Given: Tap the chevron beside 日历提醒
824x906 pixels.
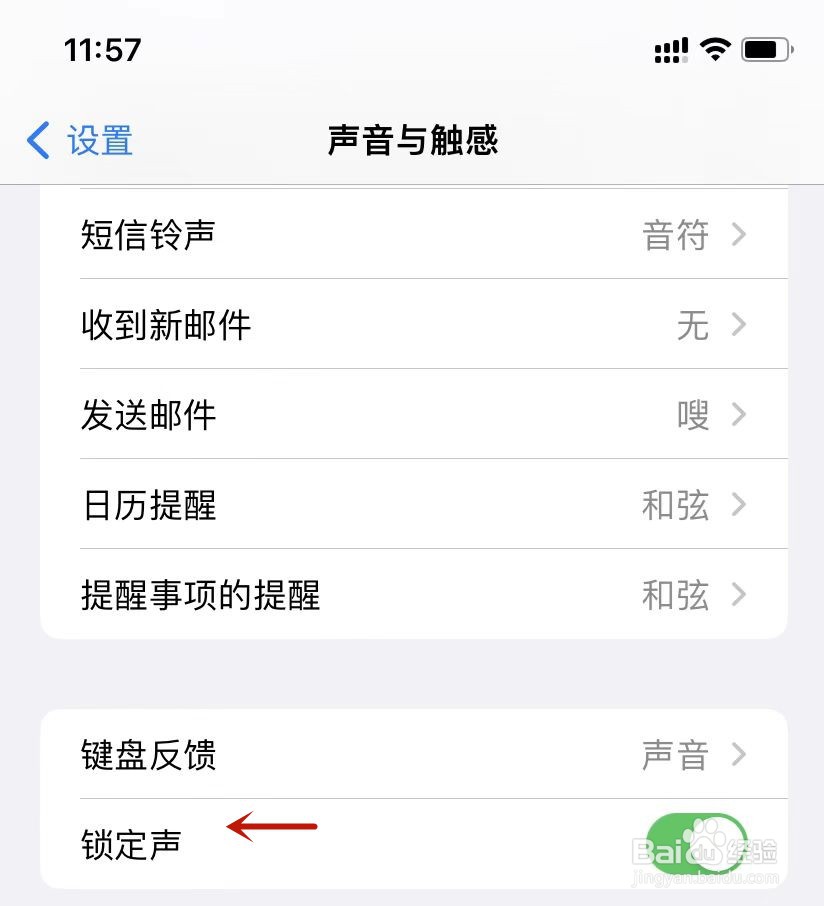Looking at the screenshot, I should (x=738, y=506).
